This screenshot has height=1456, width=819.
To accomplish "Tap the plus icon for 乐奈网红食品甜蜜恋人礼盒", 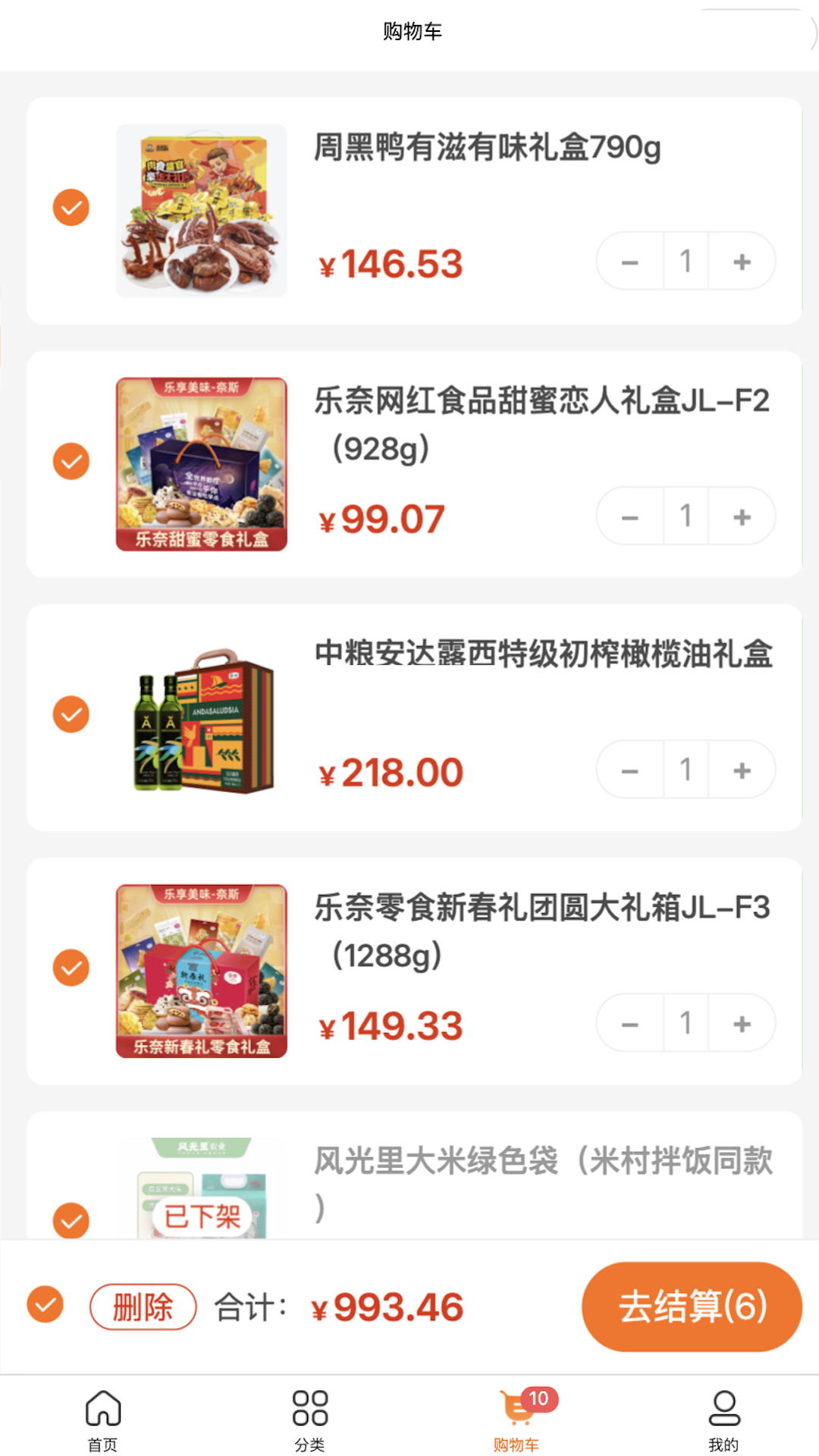I will tap(741, 516).
